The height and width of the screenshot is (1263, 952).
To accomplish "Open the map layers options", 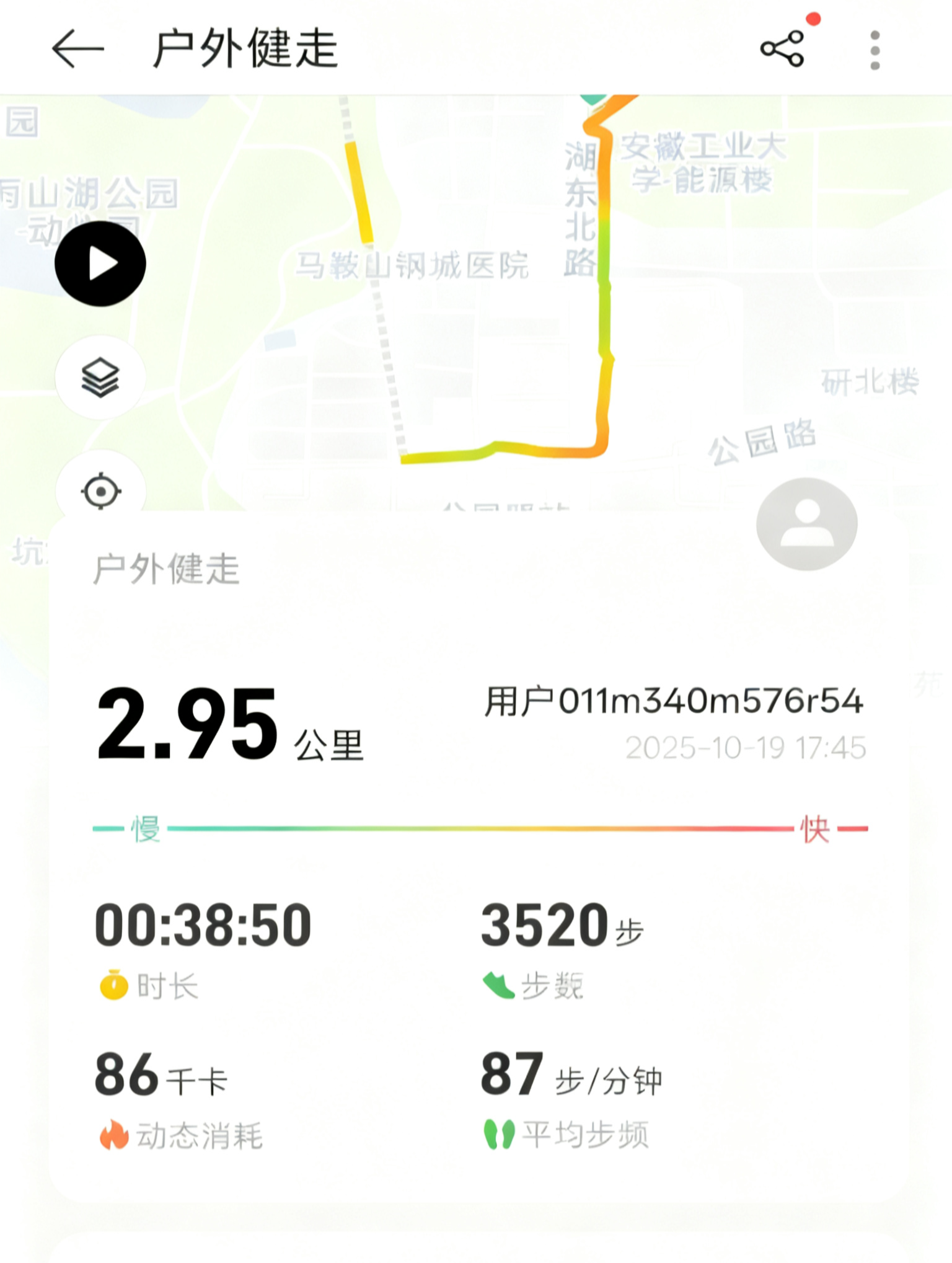I will point(100,377).
